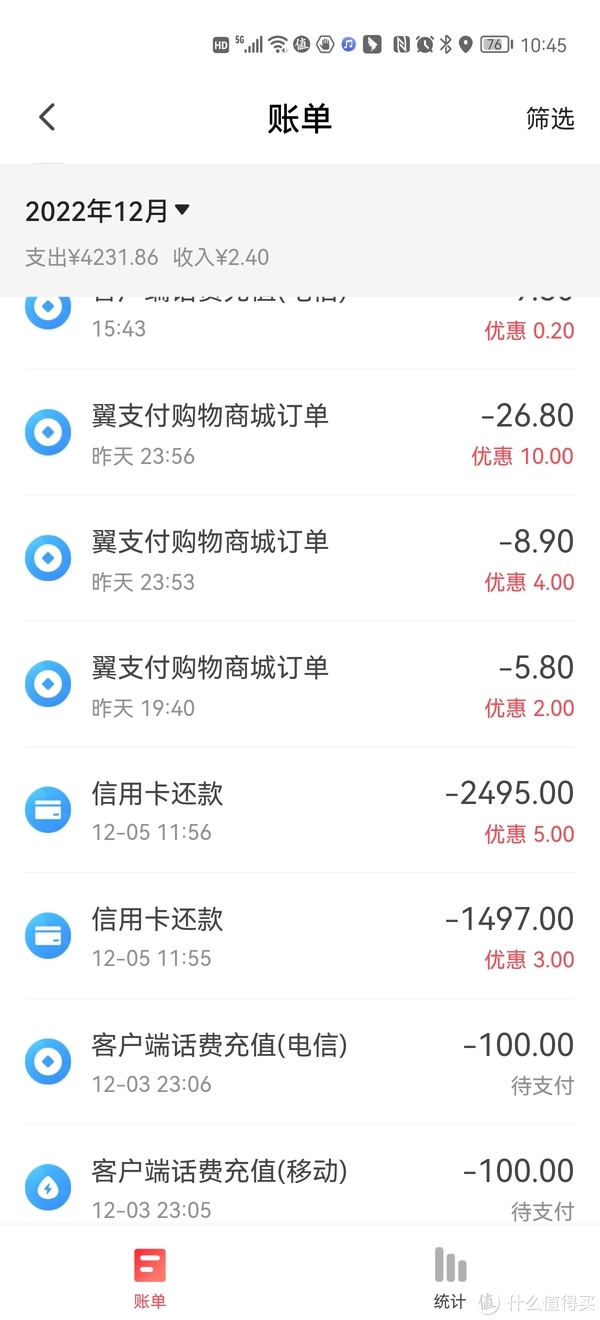The width and height of the screenshot is (600, 1320).
Task: Go back from the 账单 page
Action: pyautogui.click(x=47, y=118)
